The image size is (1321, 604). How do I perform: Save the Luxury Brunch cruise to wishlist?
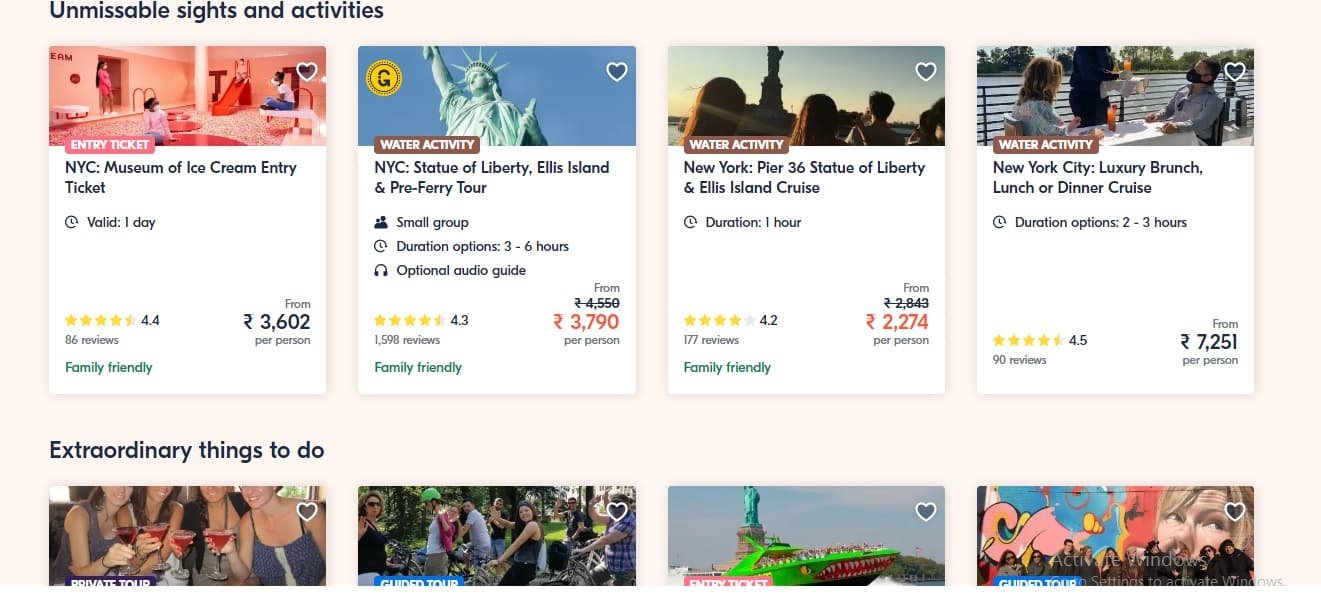1235,72
